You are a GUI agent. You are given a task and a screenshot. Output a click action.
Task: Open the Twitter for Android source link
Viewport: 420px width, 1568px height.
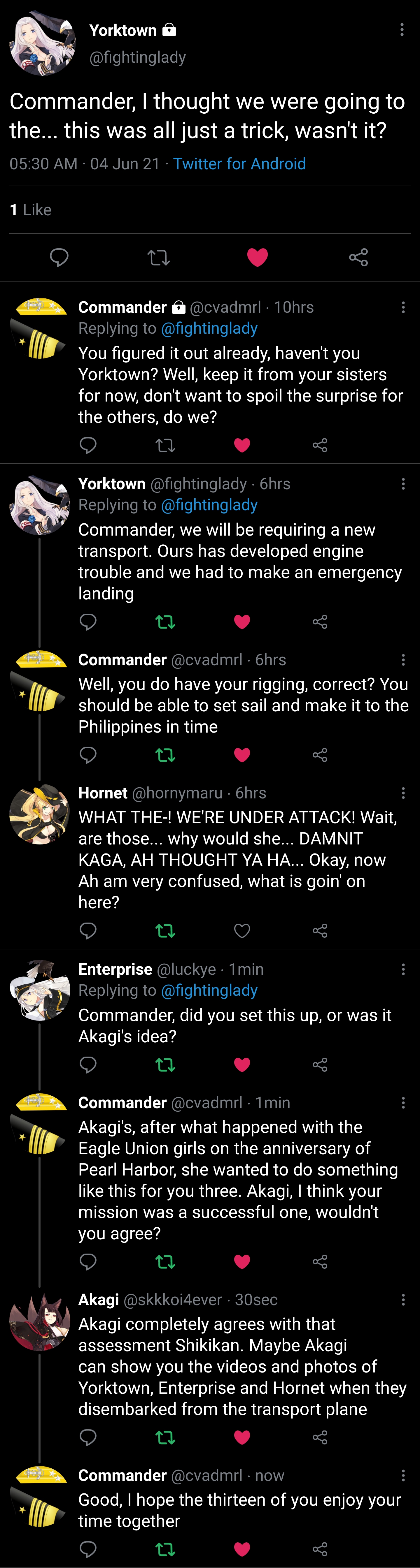(x=239, y=164)
